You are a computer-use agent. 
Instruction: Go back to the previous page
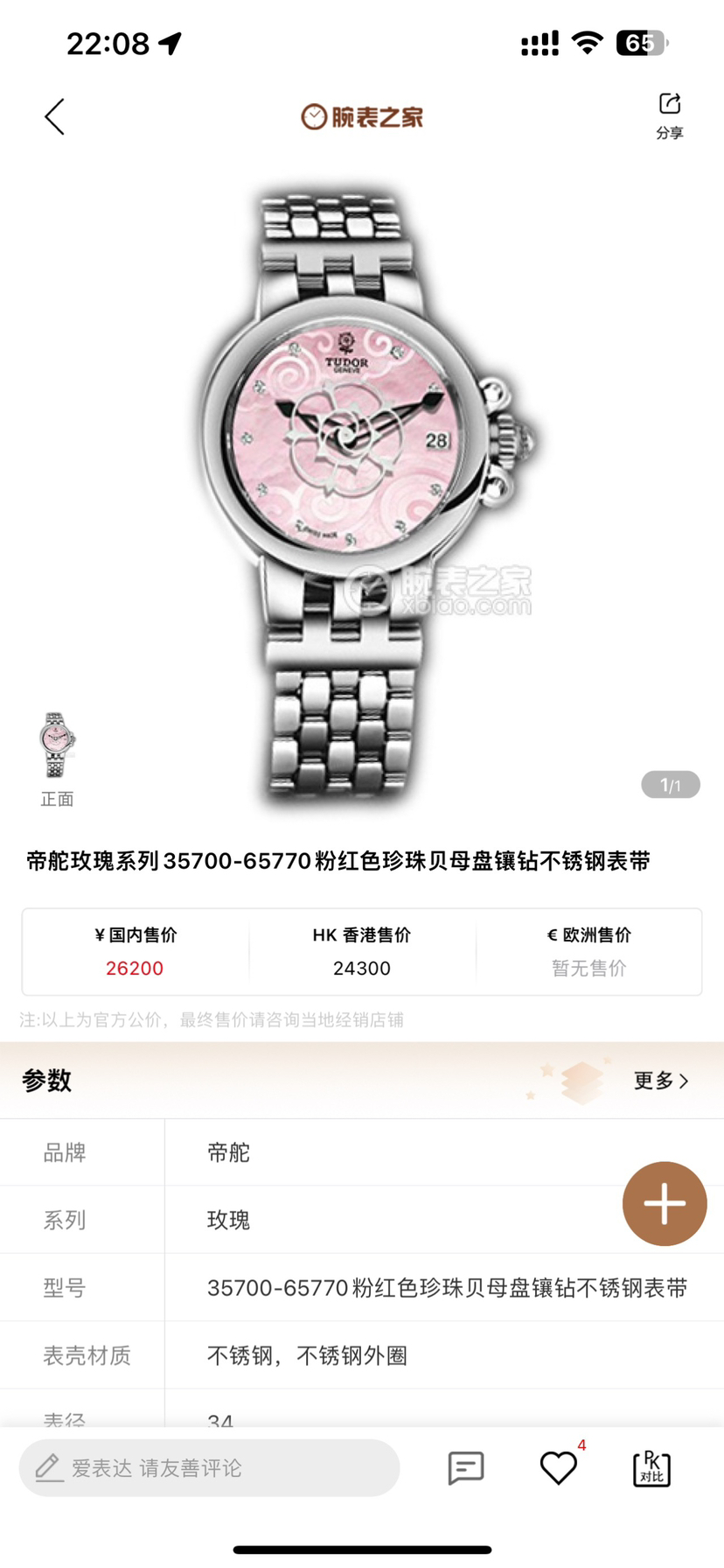[x=55, y=117]
